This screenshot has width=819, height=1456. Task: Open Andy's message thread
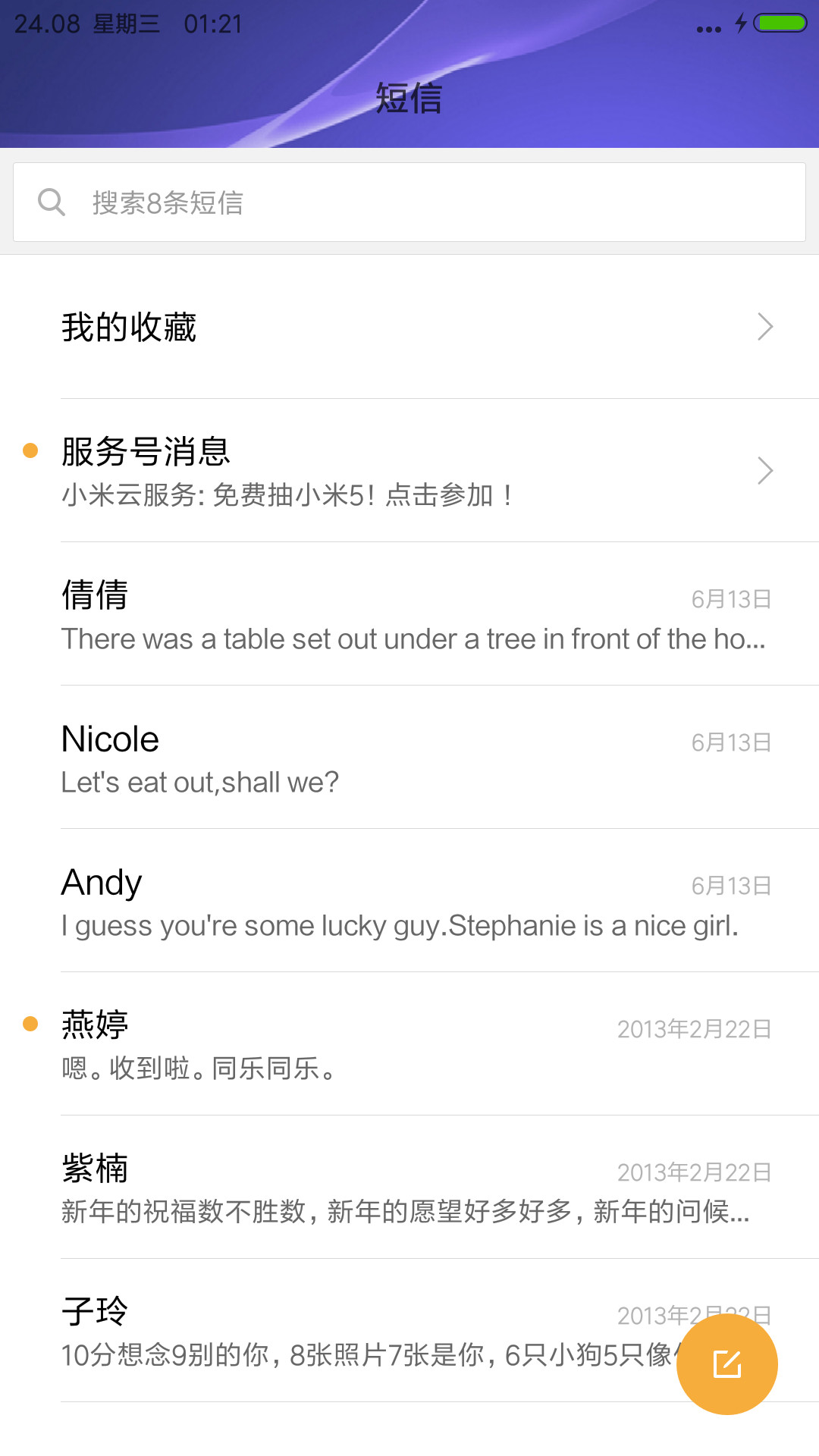click(409, 900)
